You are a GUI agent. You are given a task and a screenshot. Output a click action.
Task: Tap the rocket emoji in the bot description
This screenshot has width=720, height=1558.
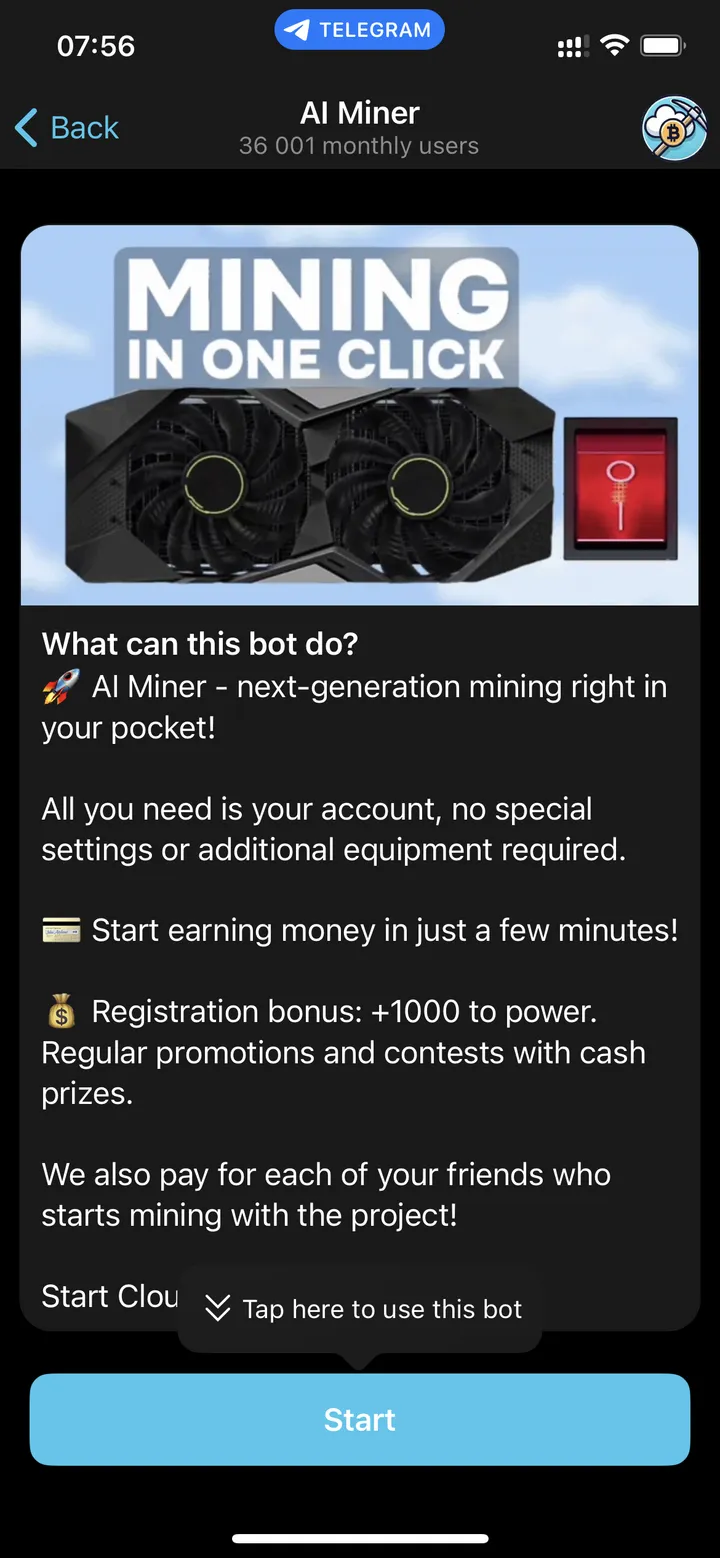coord(59,686)
